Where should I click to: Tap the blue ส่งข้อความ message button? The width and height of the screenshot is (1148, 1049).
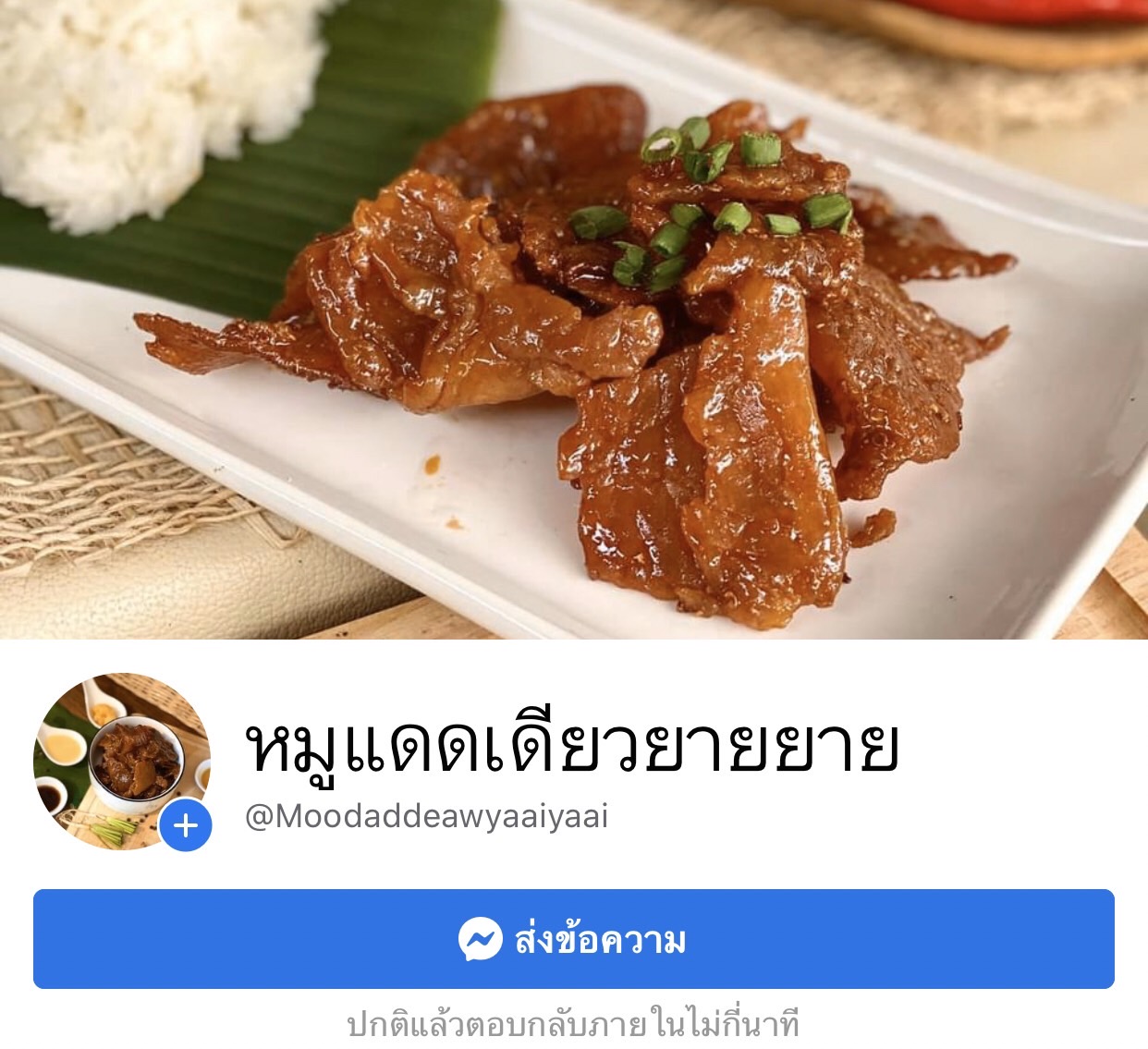[x=573, y=939]
